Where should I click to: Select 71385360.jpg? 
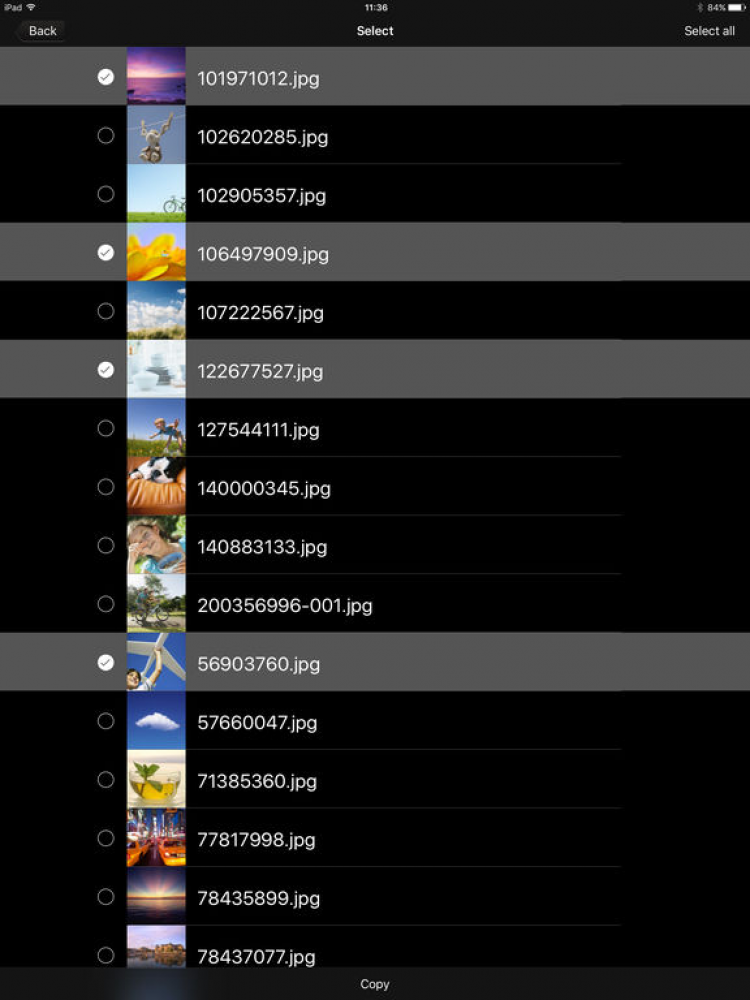coord(106,779)
